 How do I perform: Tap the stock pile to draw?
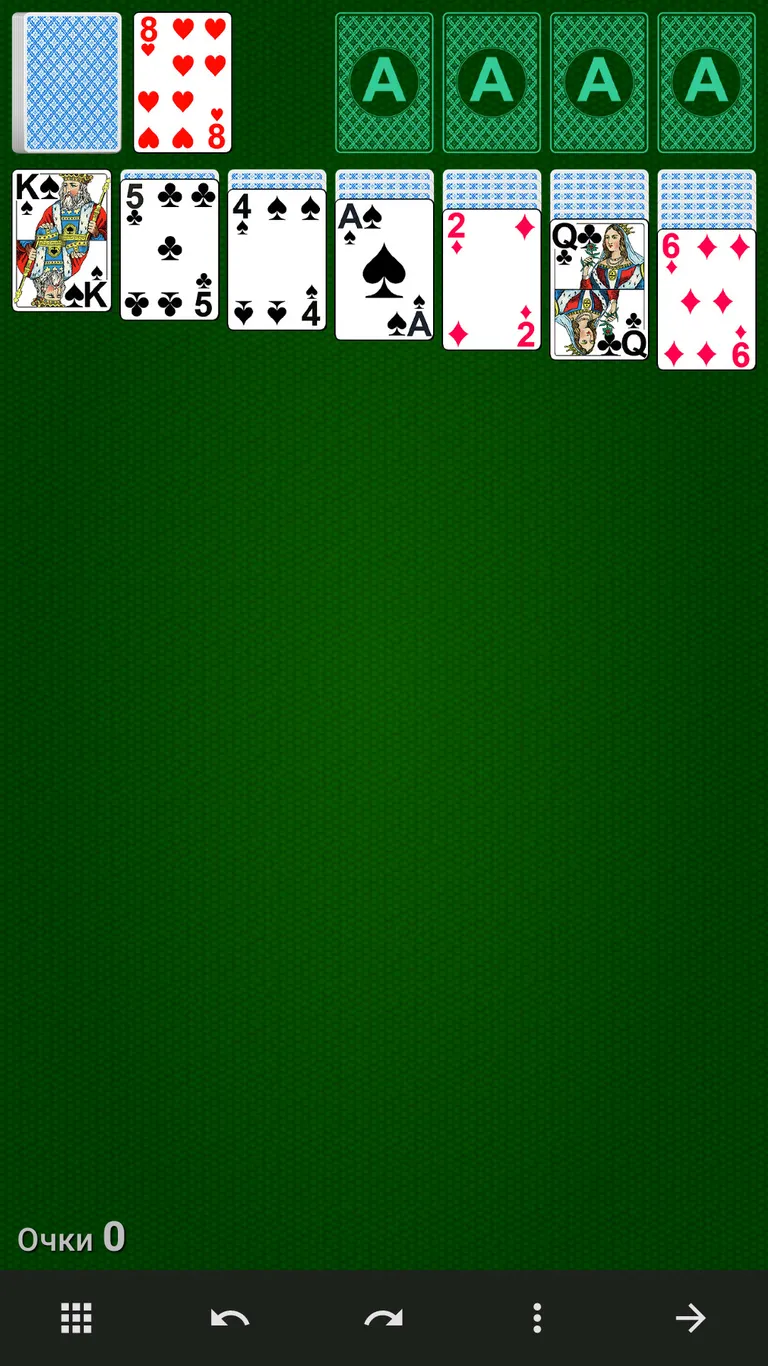pyautogui.click(x=65, y=82)
